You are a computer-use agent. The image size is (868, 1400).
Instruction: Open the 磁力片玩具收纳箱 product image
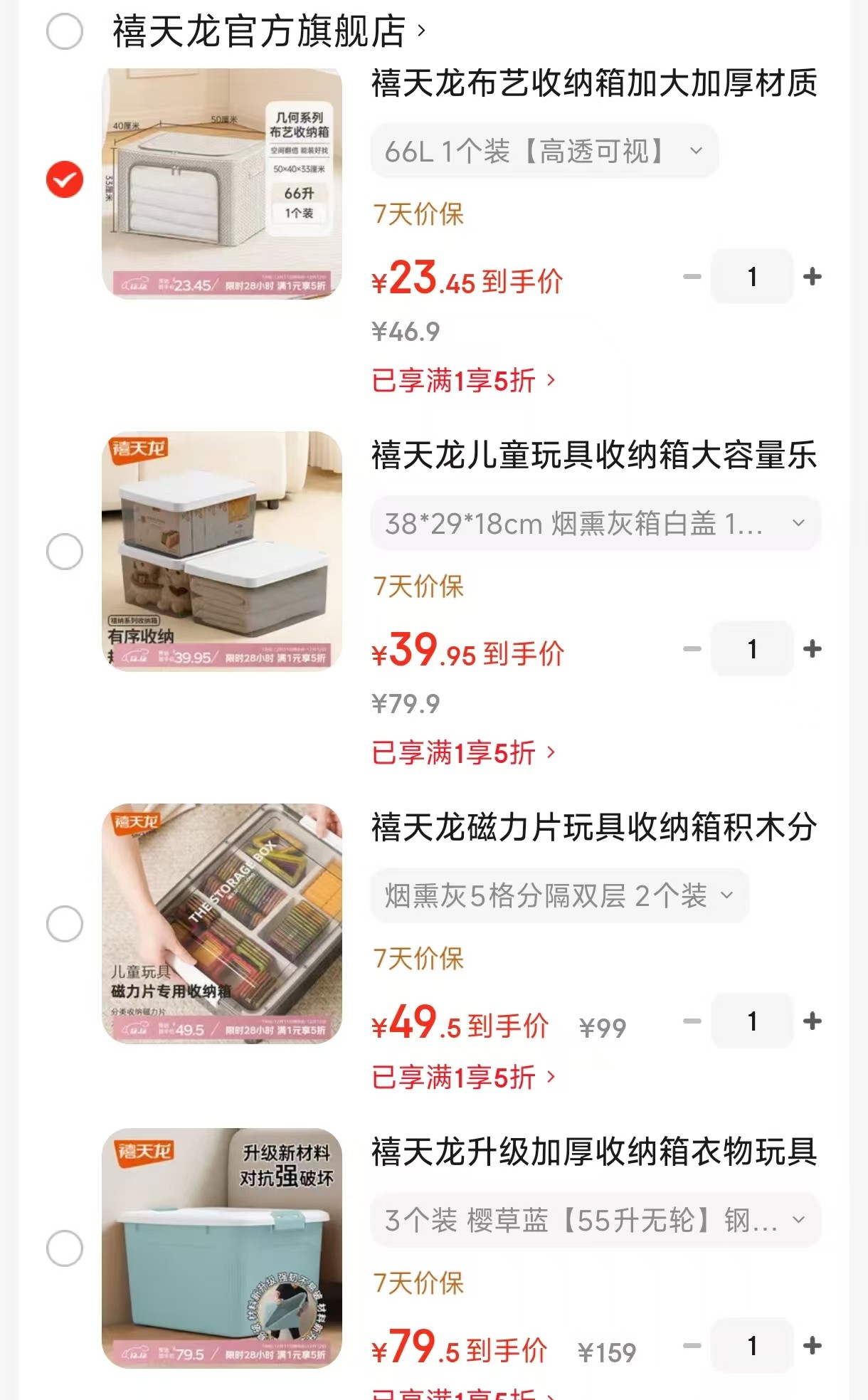point(222,923)
